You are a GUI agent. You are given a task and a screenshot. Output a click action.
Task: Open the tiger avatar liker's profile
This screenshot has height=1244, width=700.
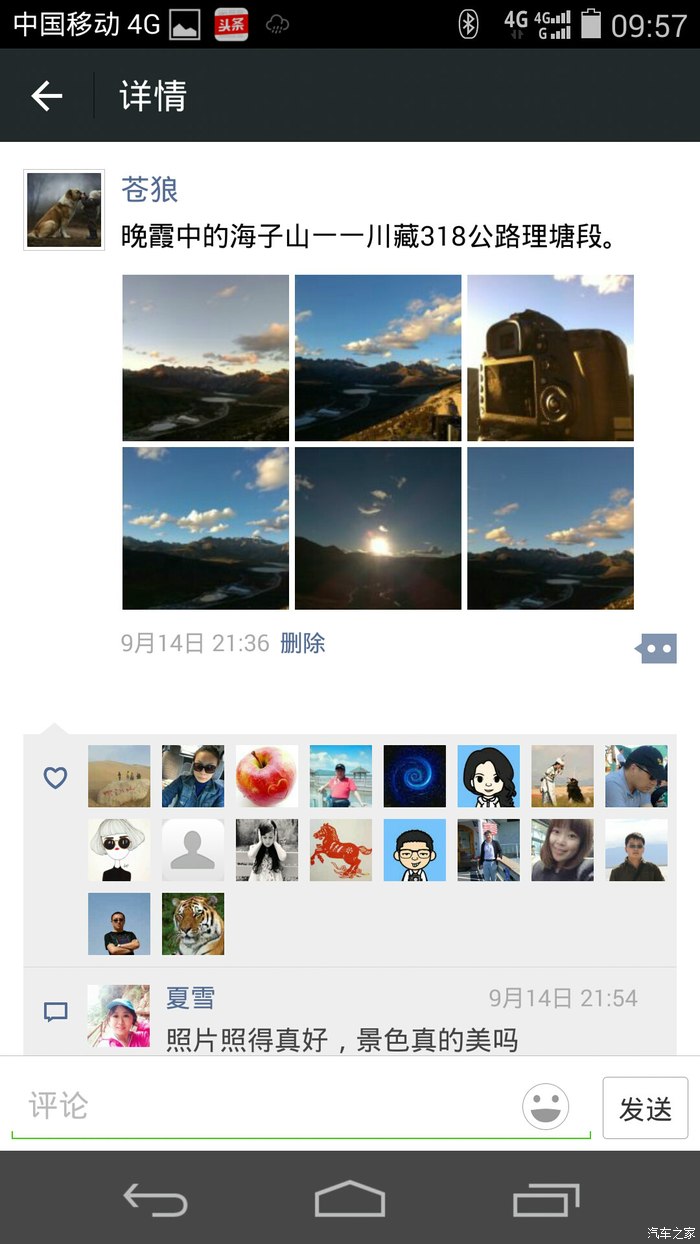tap(193, 924)
